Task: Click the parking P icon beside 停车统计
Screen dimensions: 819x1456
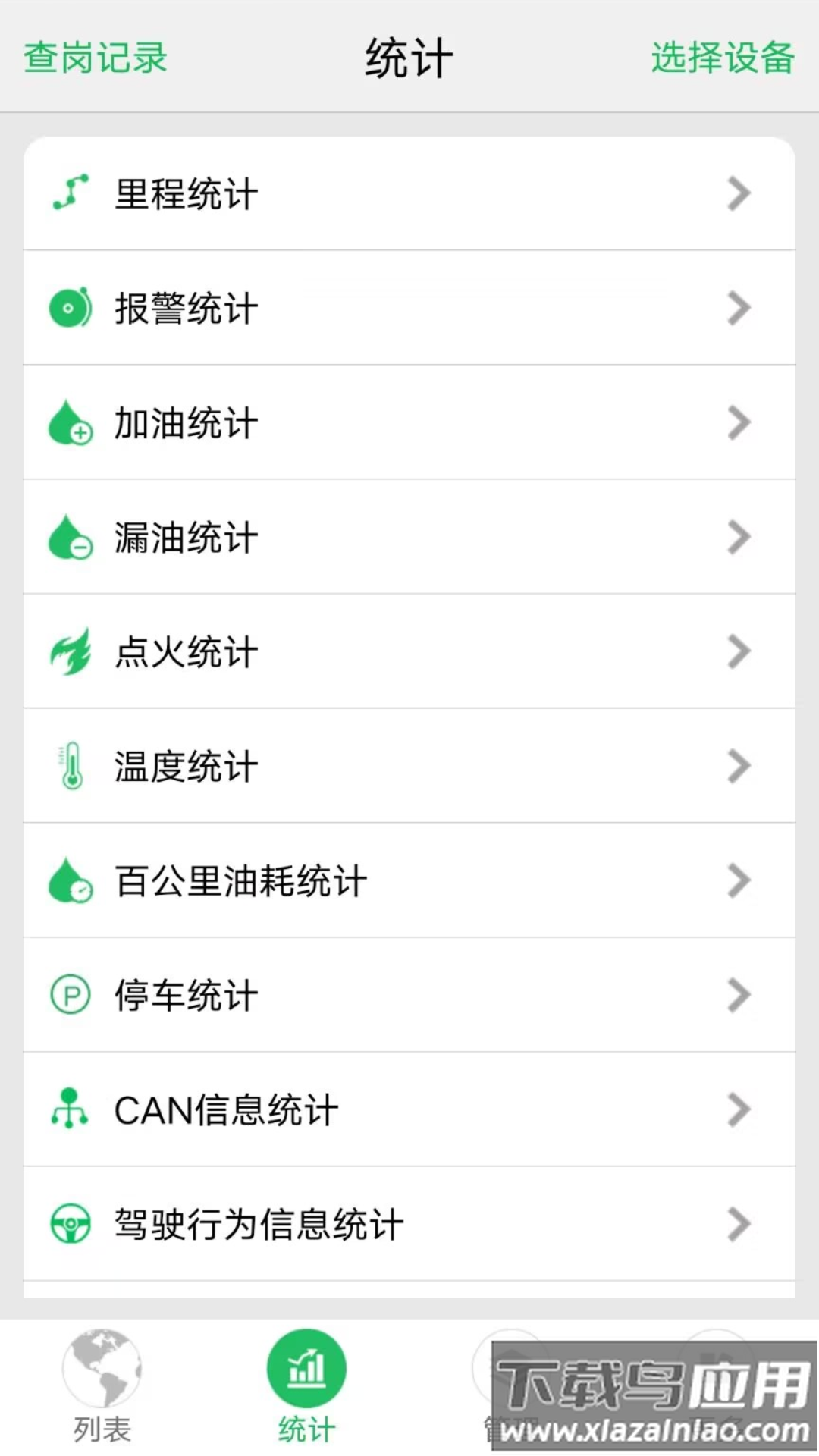Action: [x=70, y=995]
